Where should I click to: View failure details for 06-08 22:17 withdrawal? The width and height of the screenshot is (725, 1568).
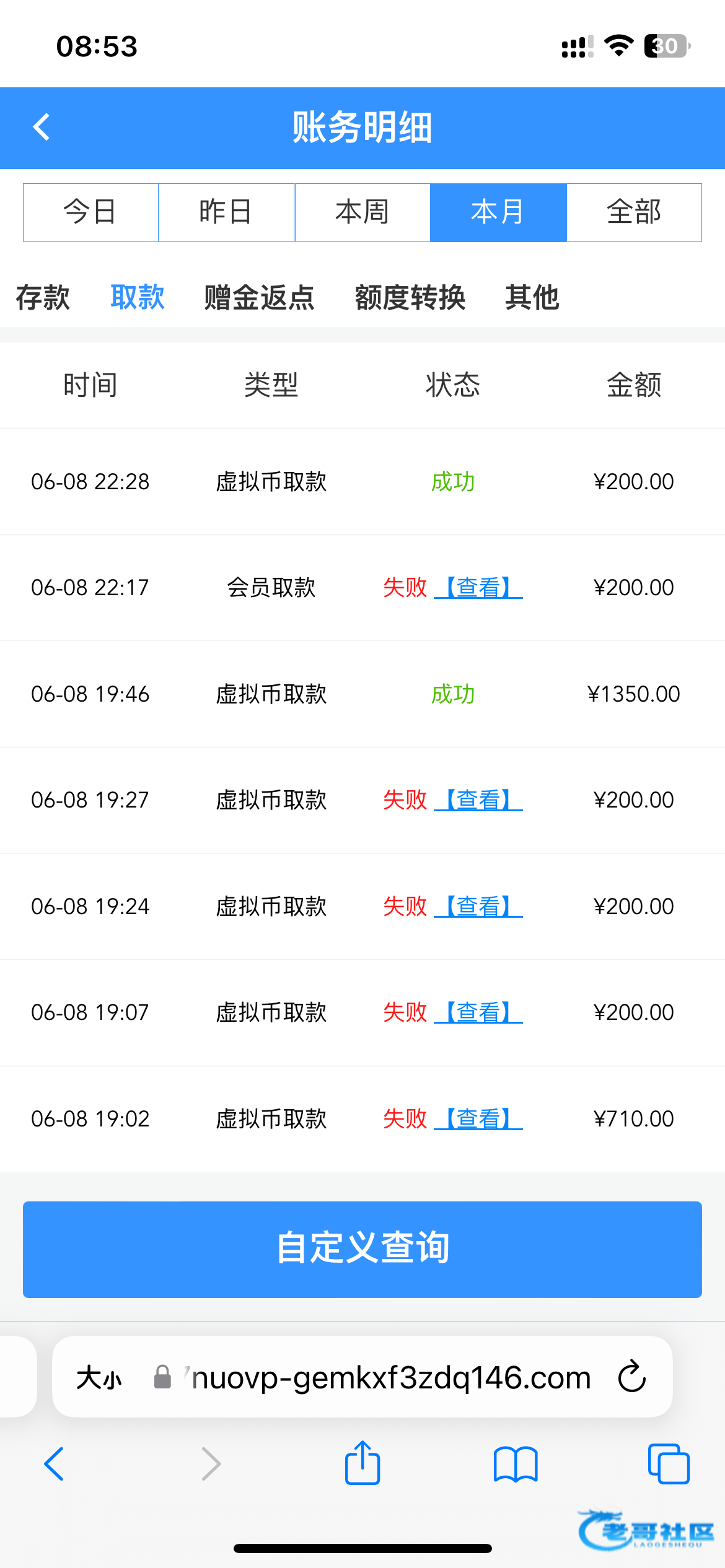click(x=478, y=588)
